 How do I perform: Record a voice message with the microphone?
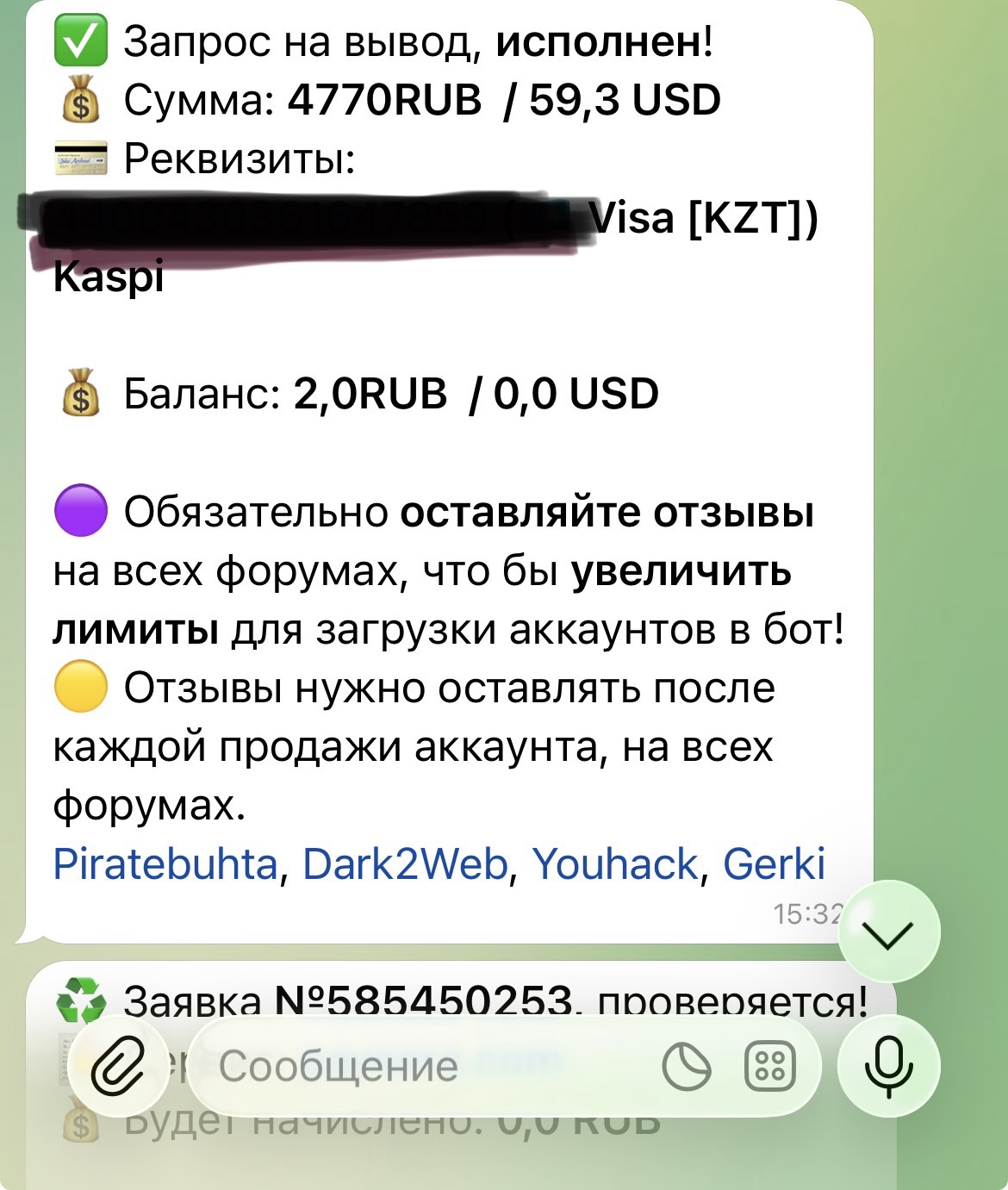coord(888,1067)
